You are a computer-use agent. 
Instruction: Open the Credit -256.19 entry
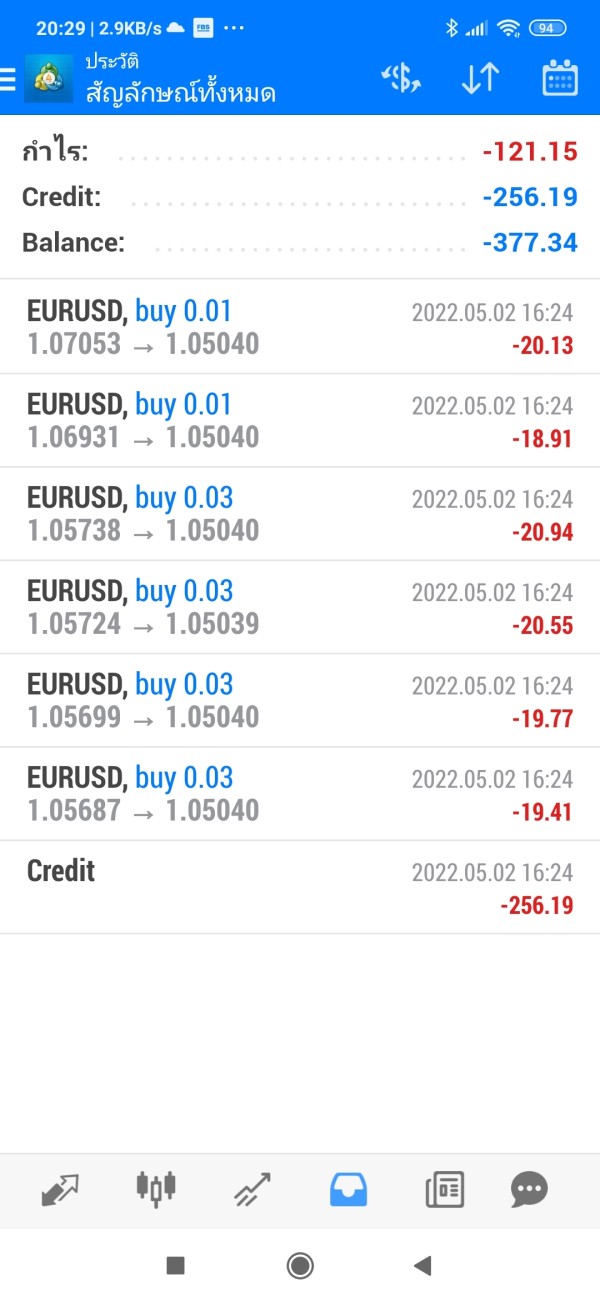point(300,887)
